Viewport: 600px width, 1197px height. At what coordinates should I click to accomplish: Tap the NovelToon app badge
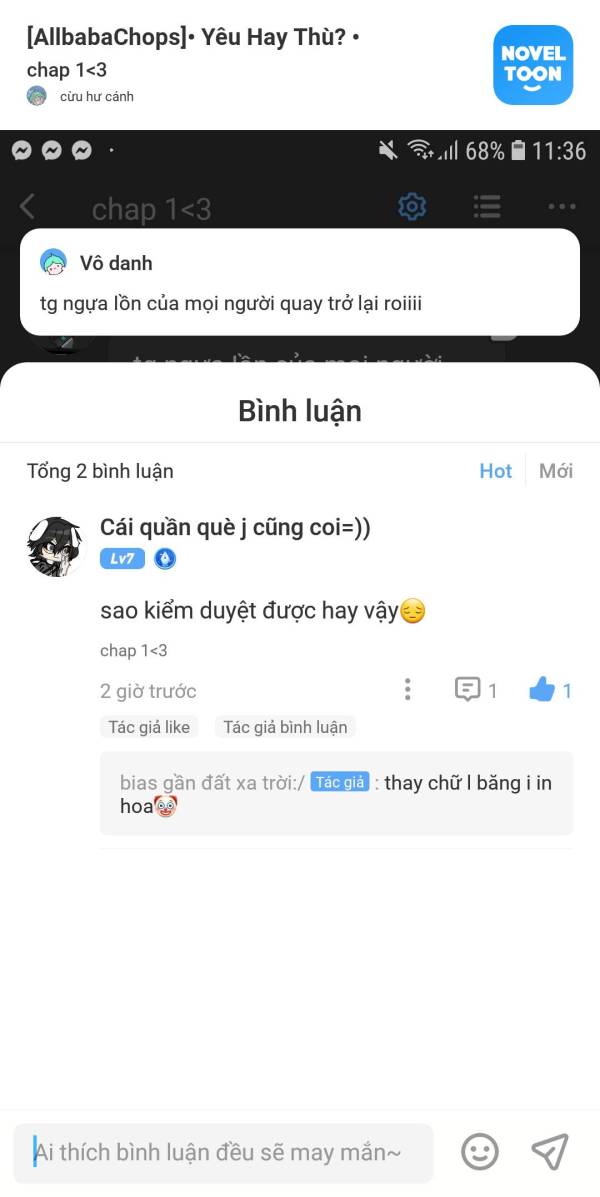533,65
